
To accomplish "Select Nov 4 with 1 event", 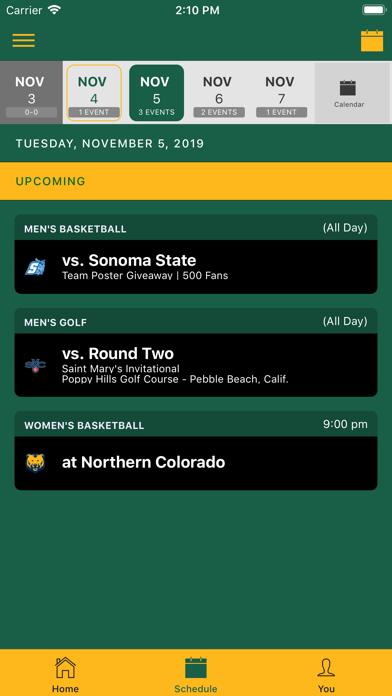I will pyautogui.click(x=94, y=93).
